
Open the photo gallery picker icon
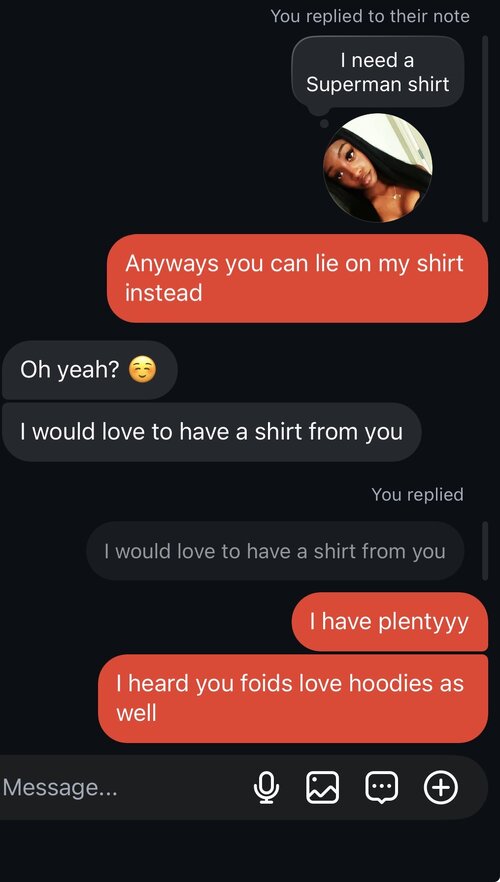pyautogui.click(x=322, y=787)
